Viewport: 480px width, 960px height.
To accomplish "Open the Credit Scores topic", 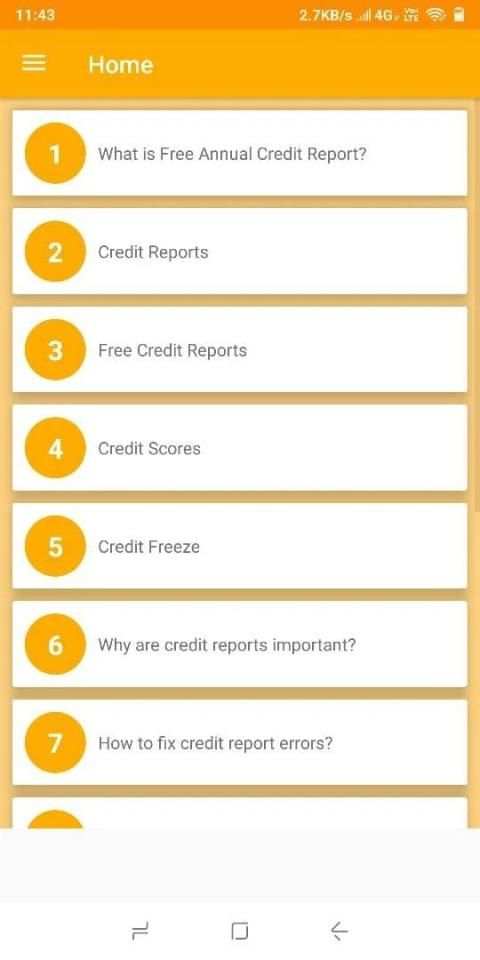I will click(239, 448).
